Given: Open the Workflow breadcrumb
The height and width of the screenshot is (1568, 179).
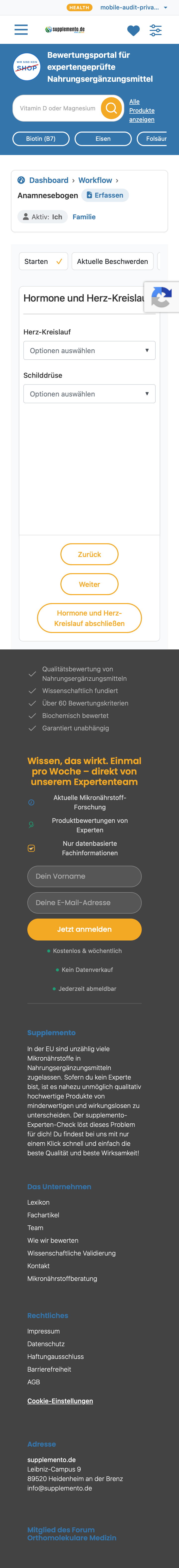Looking at the screenshot, I should pos(95,180).
